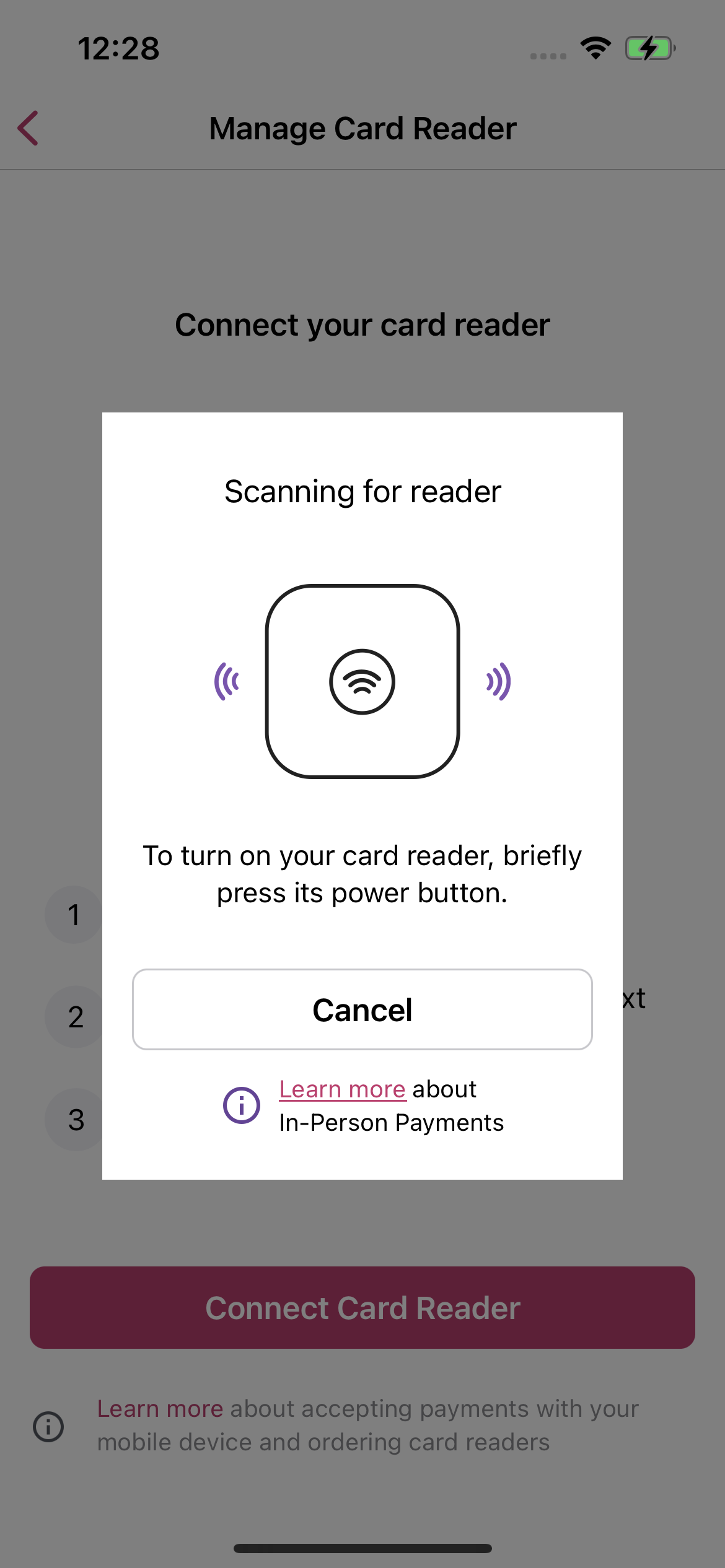The width and height of the screenshot is (725, 1568).
Task: Open Learn more about accepting payments
Action: click(x=160, y=1409)
